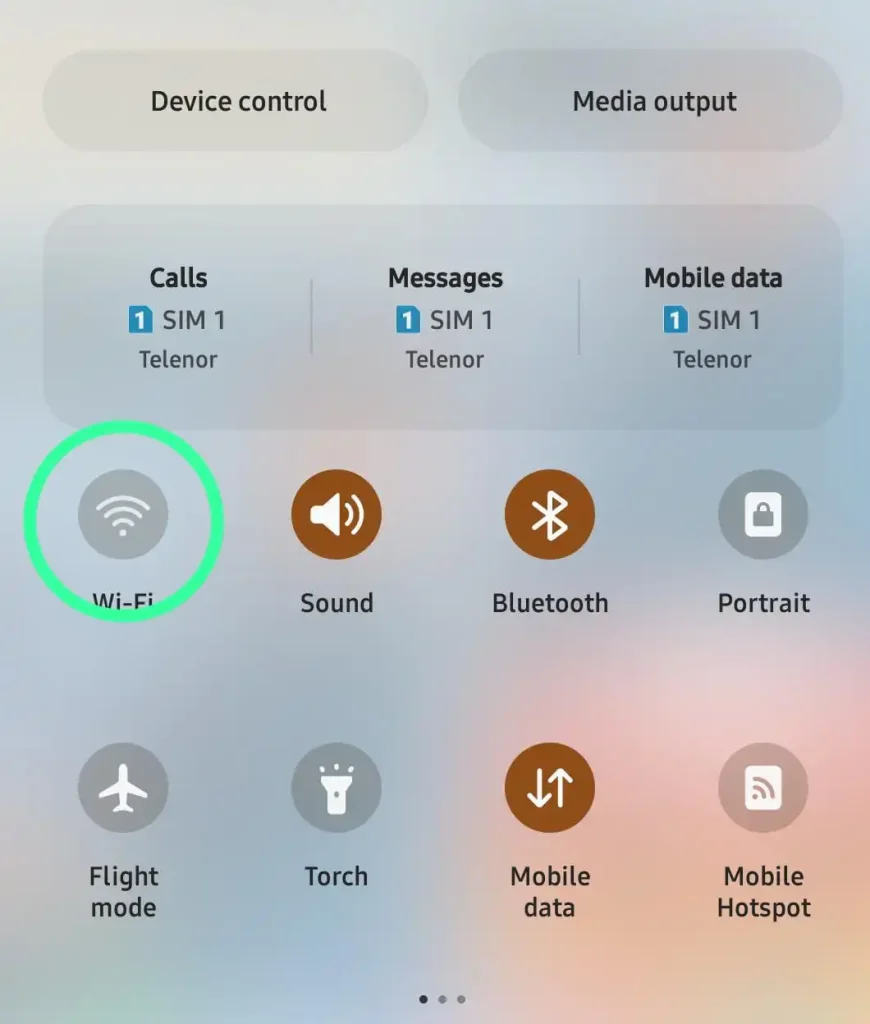Change the SIM used for Calls
This screenshot has width=870, height=1024.
click(x=178, y=318)
